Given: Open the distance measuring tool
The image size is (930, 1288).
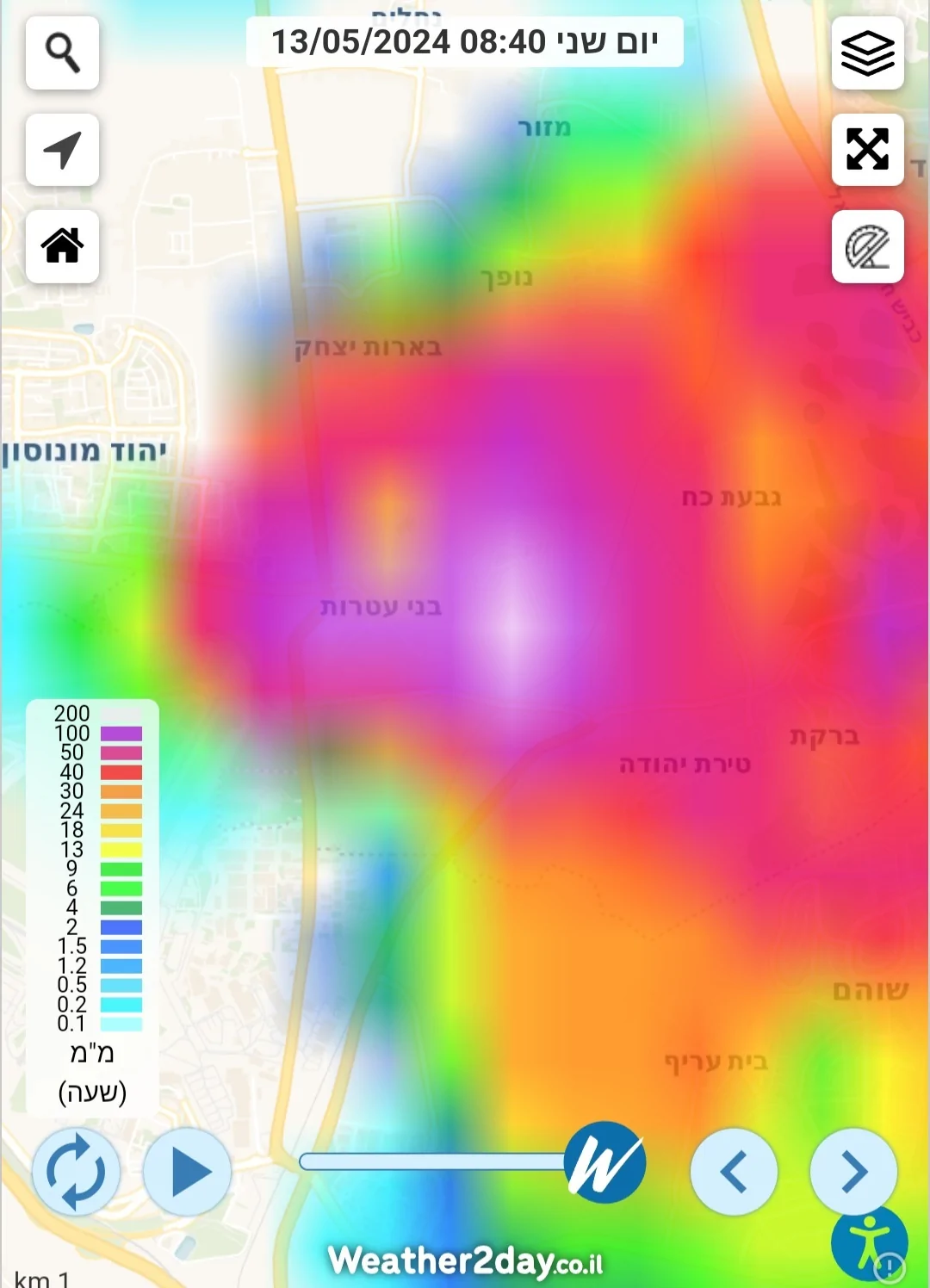Looking at the screenshot, I should tap(867, 247).
